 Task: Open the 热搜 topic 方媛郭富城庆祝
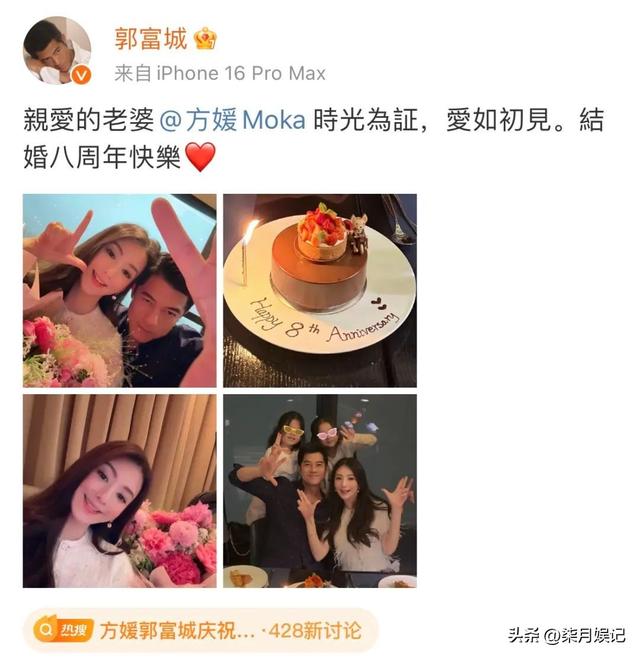[200, 630]
